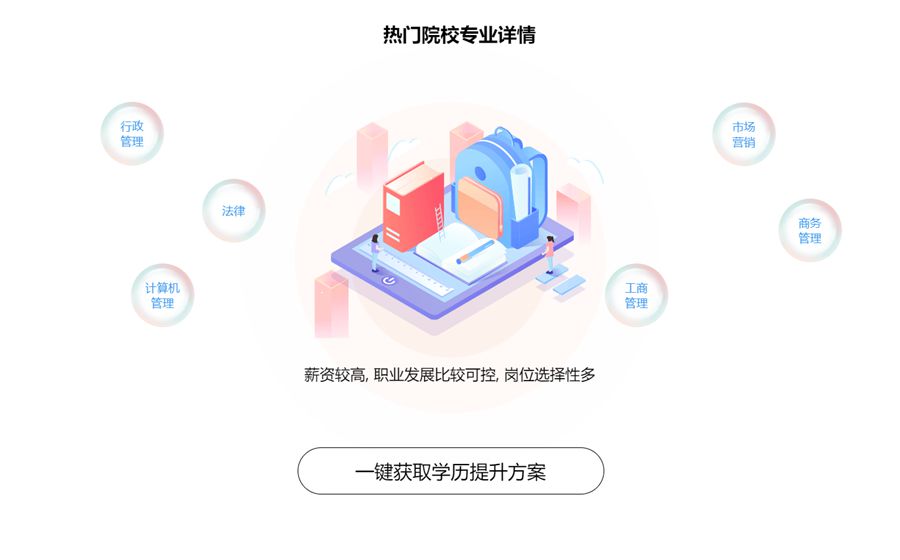Screen dimensions: 900x560
Task: Select the 市场营销 major bubble
Action: click(743, 134)
